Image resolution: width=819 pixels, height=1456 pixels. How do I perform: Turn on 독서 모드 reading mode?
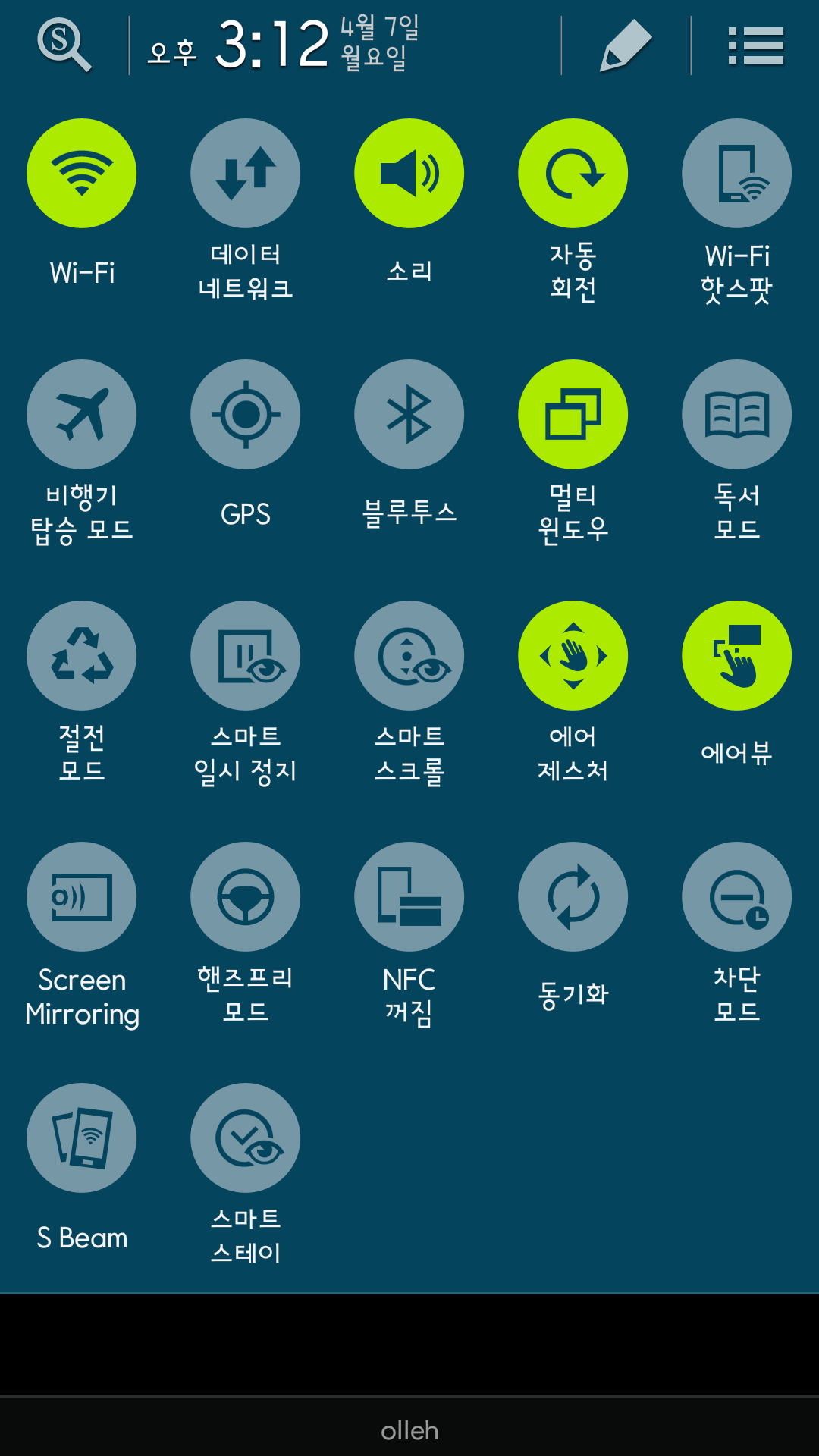coord(737,415)
